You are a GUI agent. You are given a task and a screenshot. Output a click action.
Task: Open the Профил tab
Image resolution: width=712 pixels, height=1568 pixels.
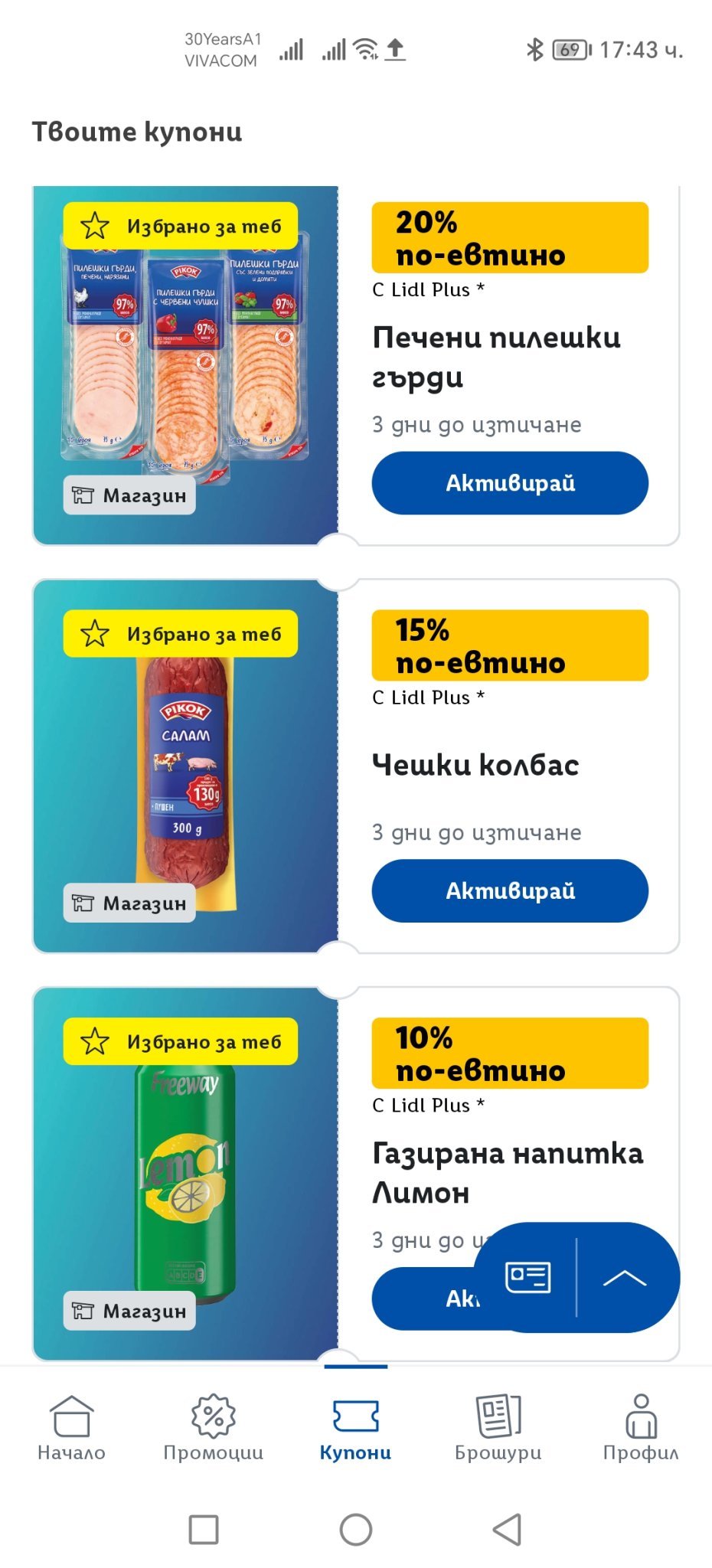click(641, 1428)
